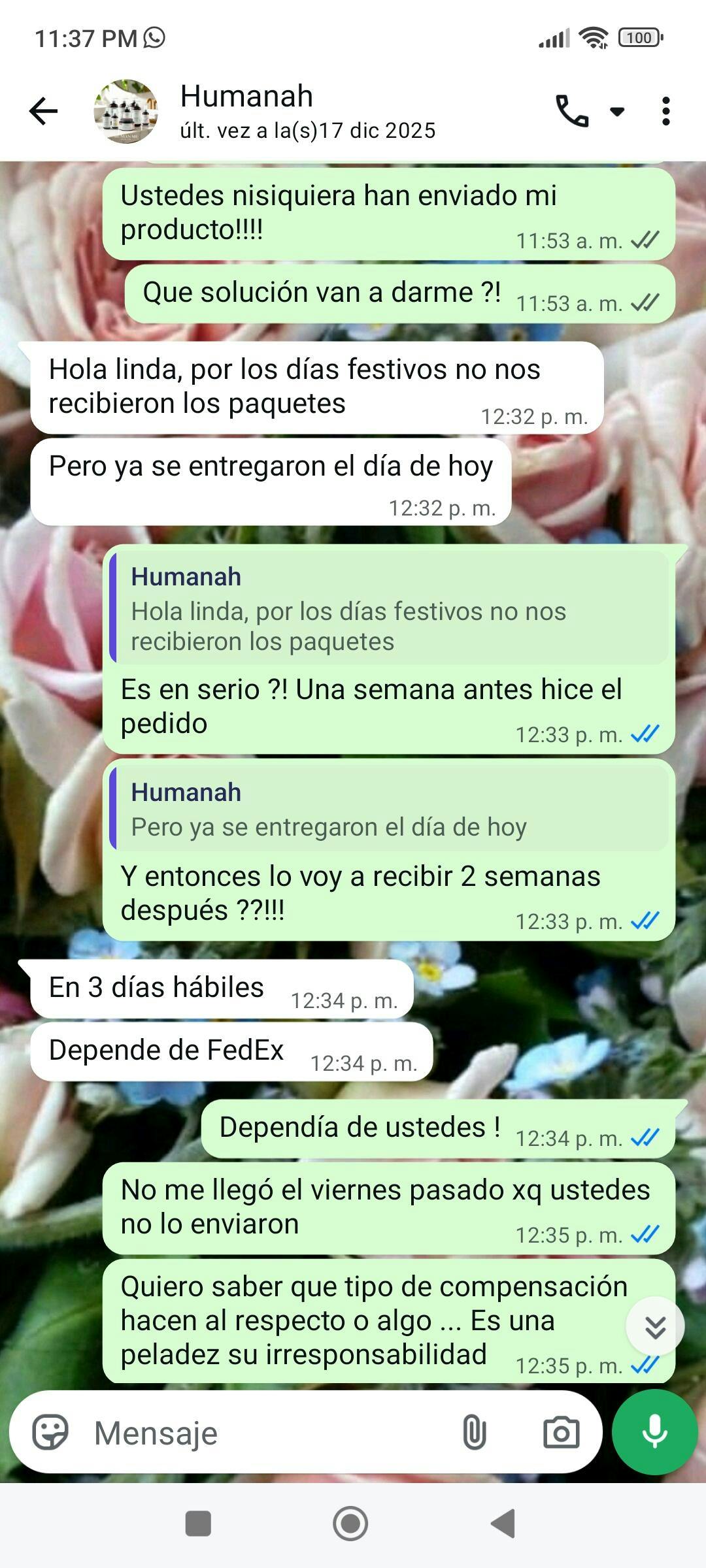Go back to the chat list
The width and height of the screenshot is (706, 1568).
coord(43,111)
